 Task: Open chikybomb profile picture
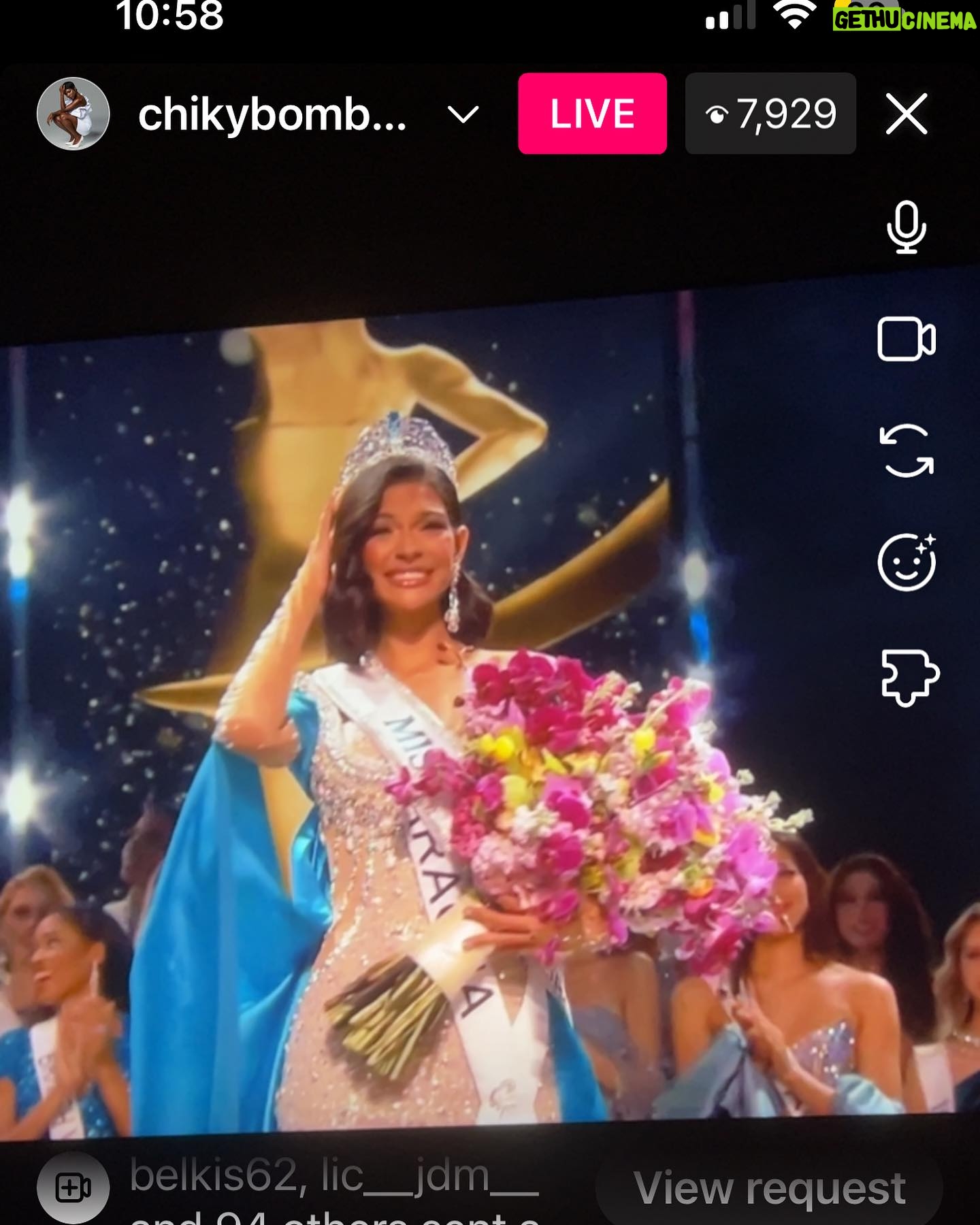pyautogui.click(x=73, y=114)
